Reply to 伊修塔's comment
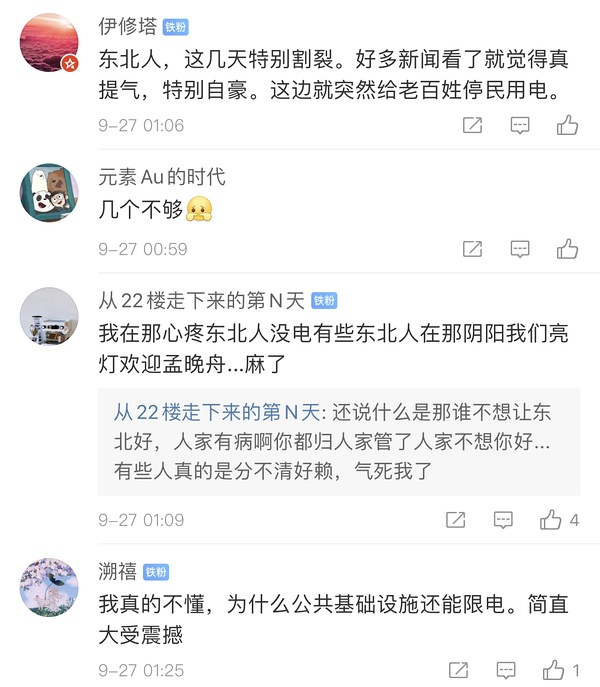The height and width of the screenshot is (687, 600). [519, 125]
